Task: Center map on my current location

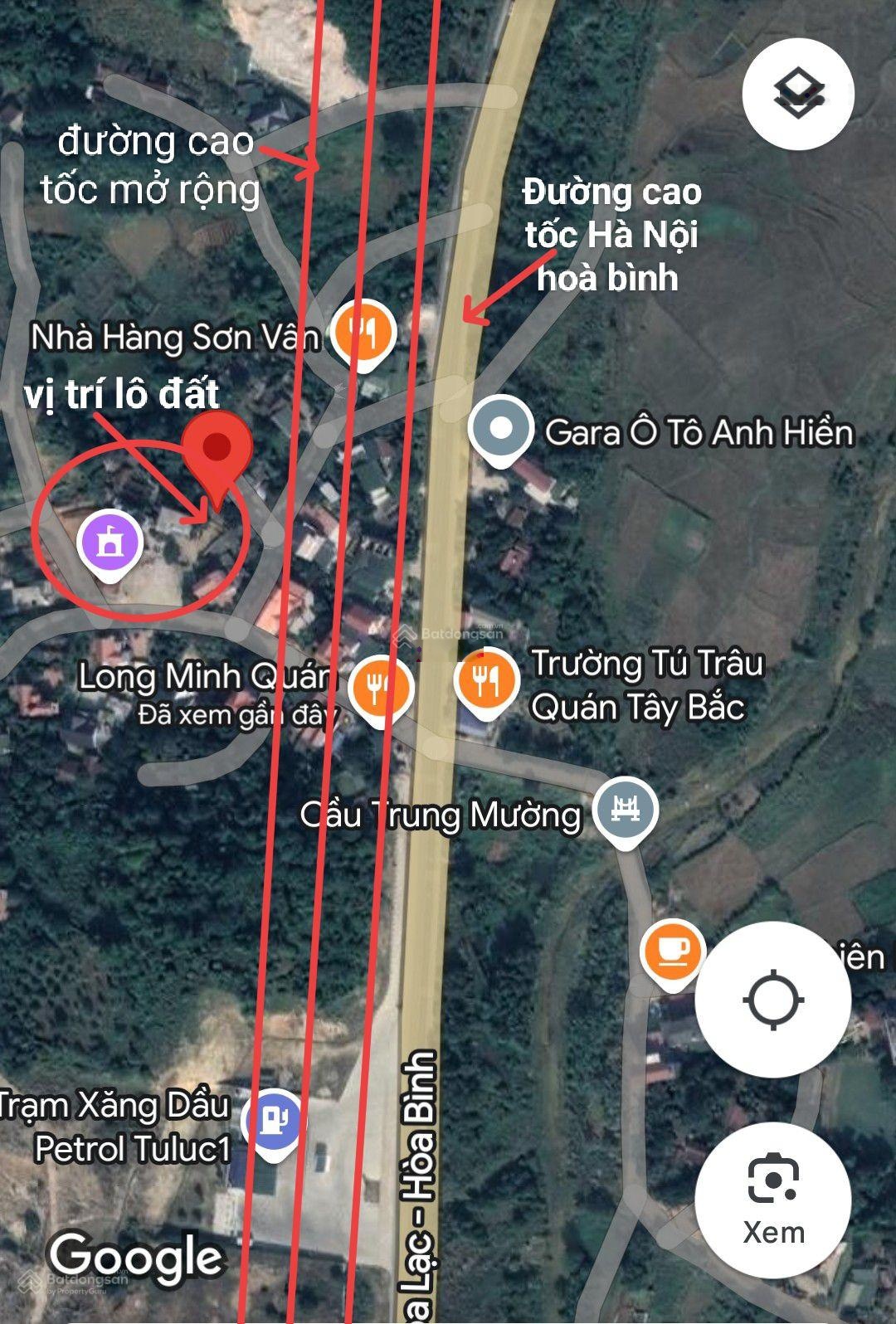Action: pos(773,999)
